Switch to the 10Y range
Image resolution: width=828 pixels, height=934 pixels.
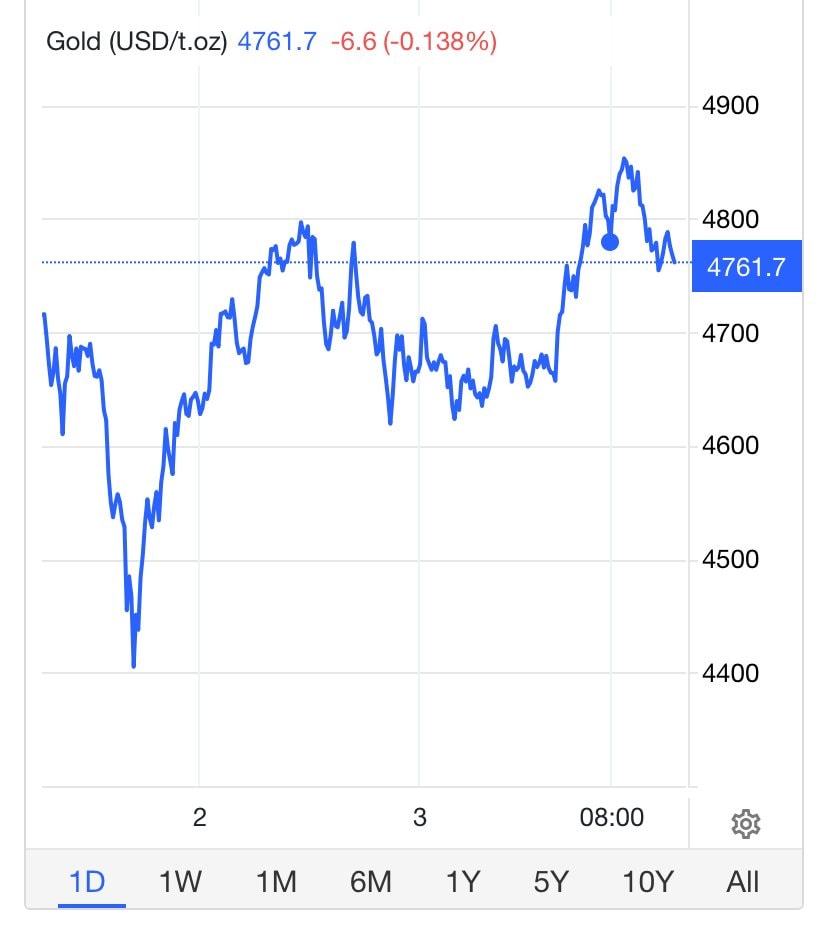[x=648, y=881]
